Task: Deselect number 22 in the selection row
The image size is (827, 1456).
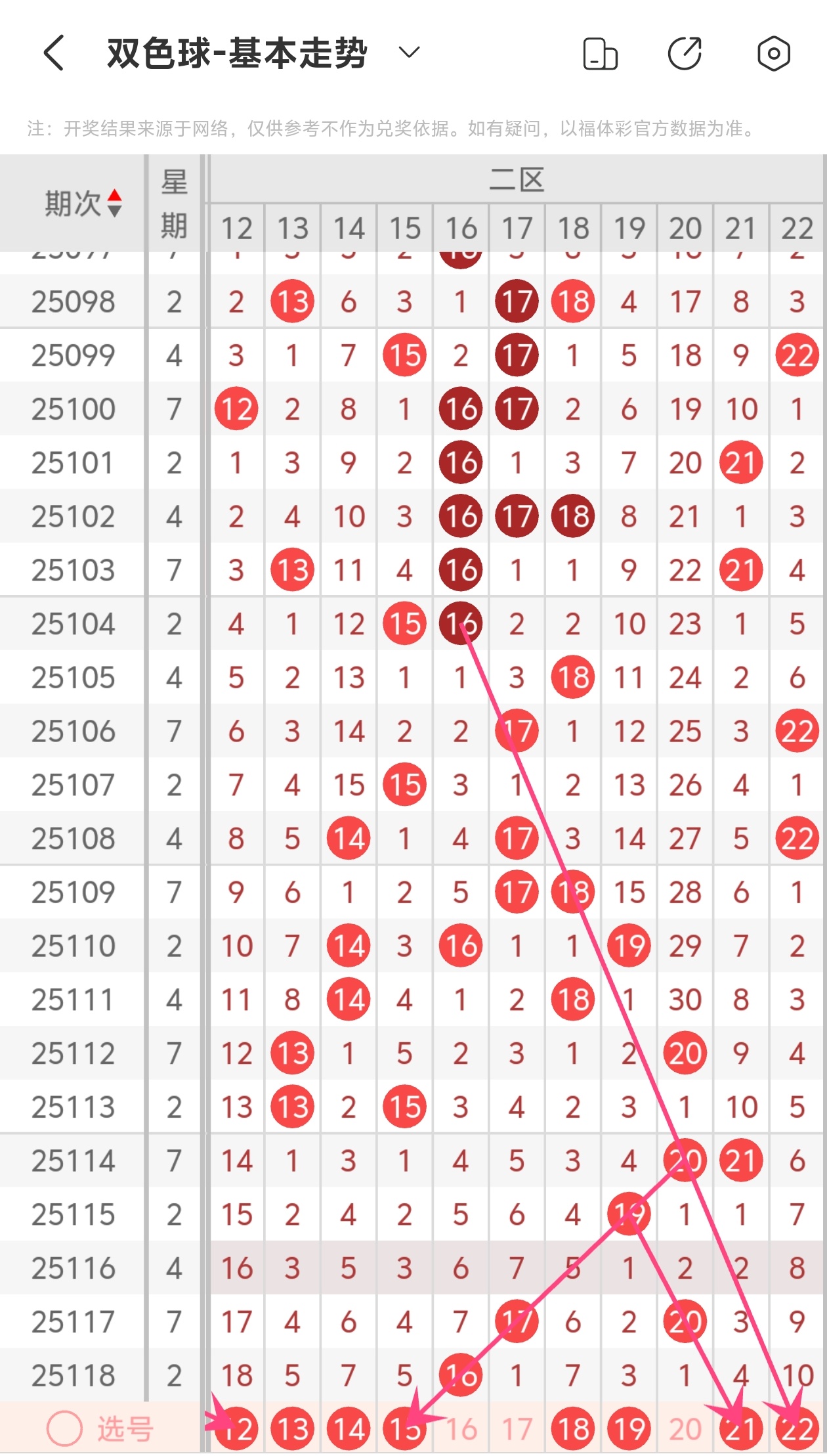Action: tap(797, 1429)
